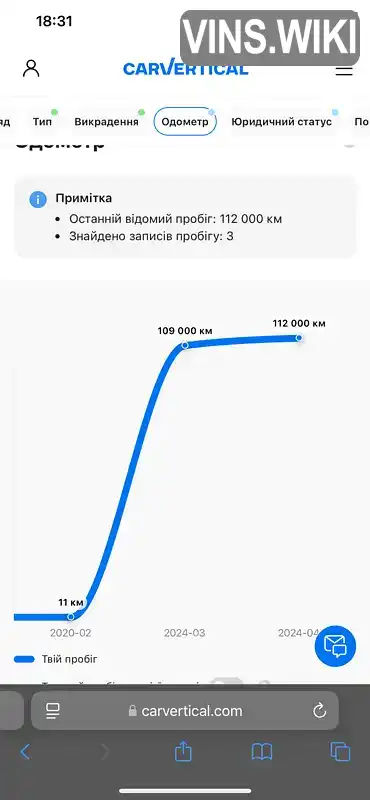Go back in Safari
Screen dimensions: 370x800
25,752
